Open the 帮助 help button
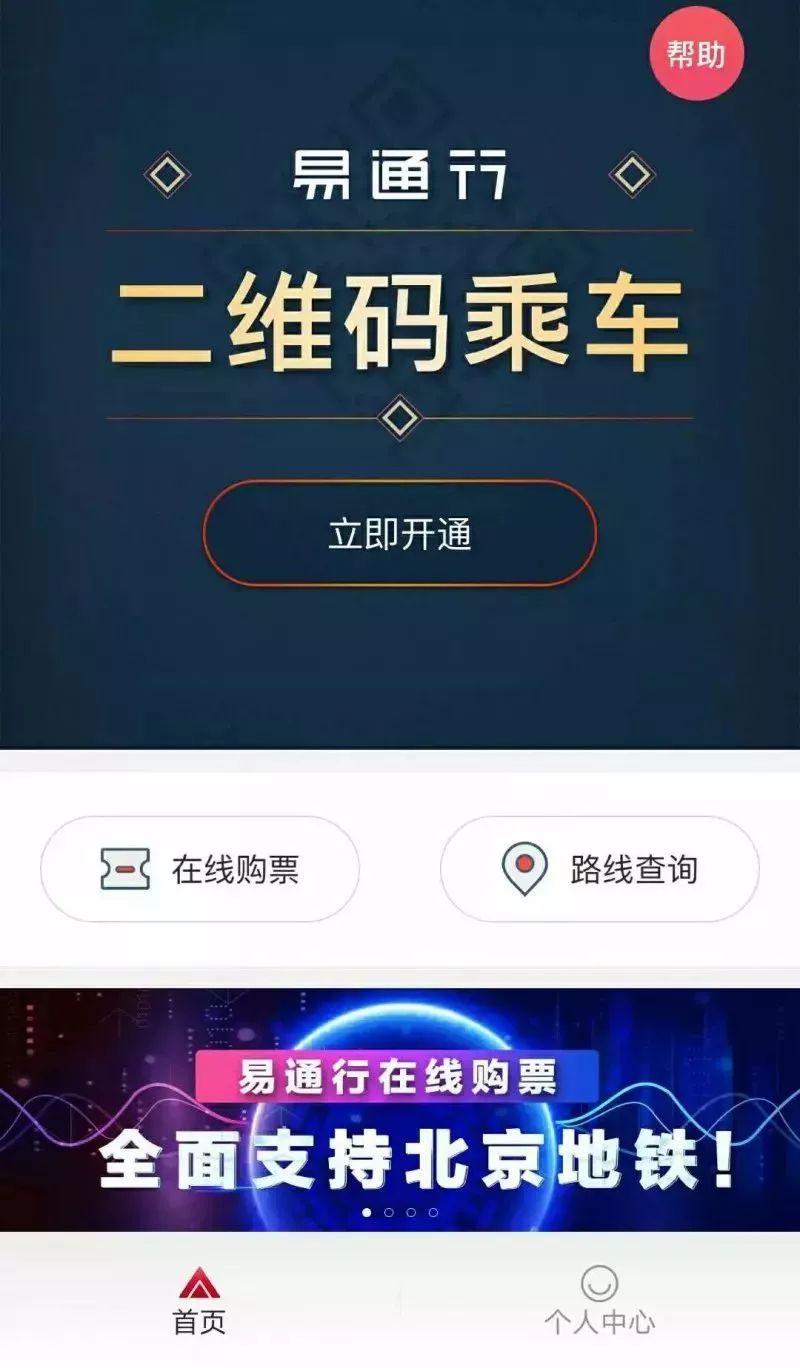Viewport: 800px width, 1368px height. [x=696, y=54]
